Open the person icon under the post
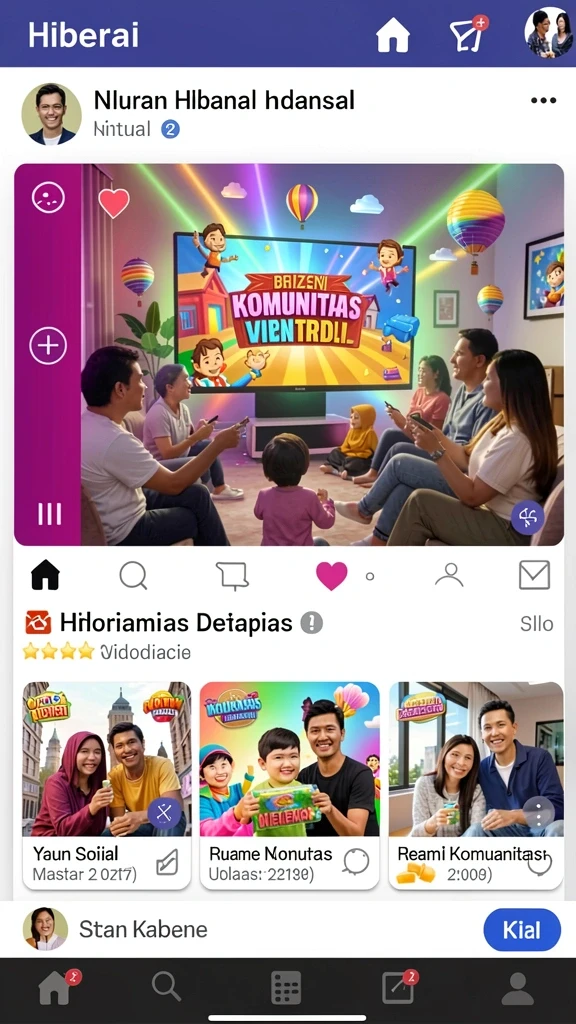 point(449,575)
